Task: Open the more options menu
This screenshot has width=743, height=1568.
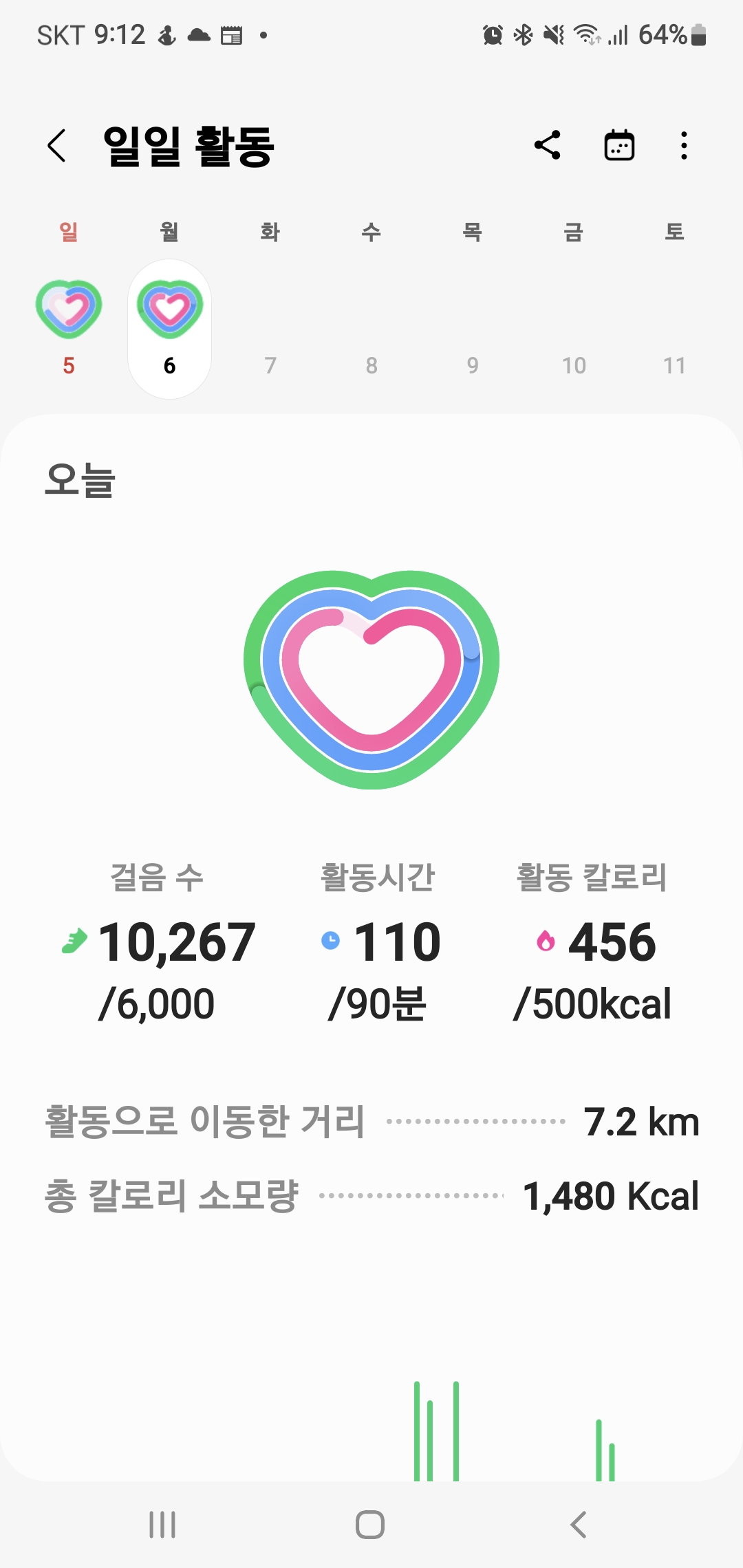Action: pos(683,146)
